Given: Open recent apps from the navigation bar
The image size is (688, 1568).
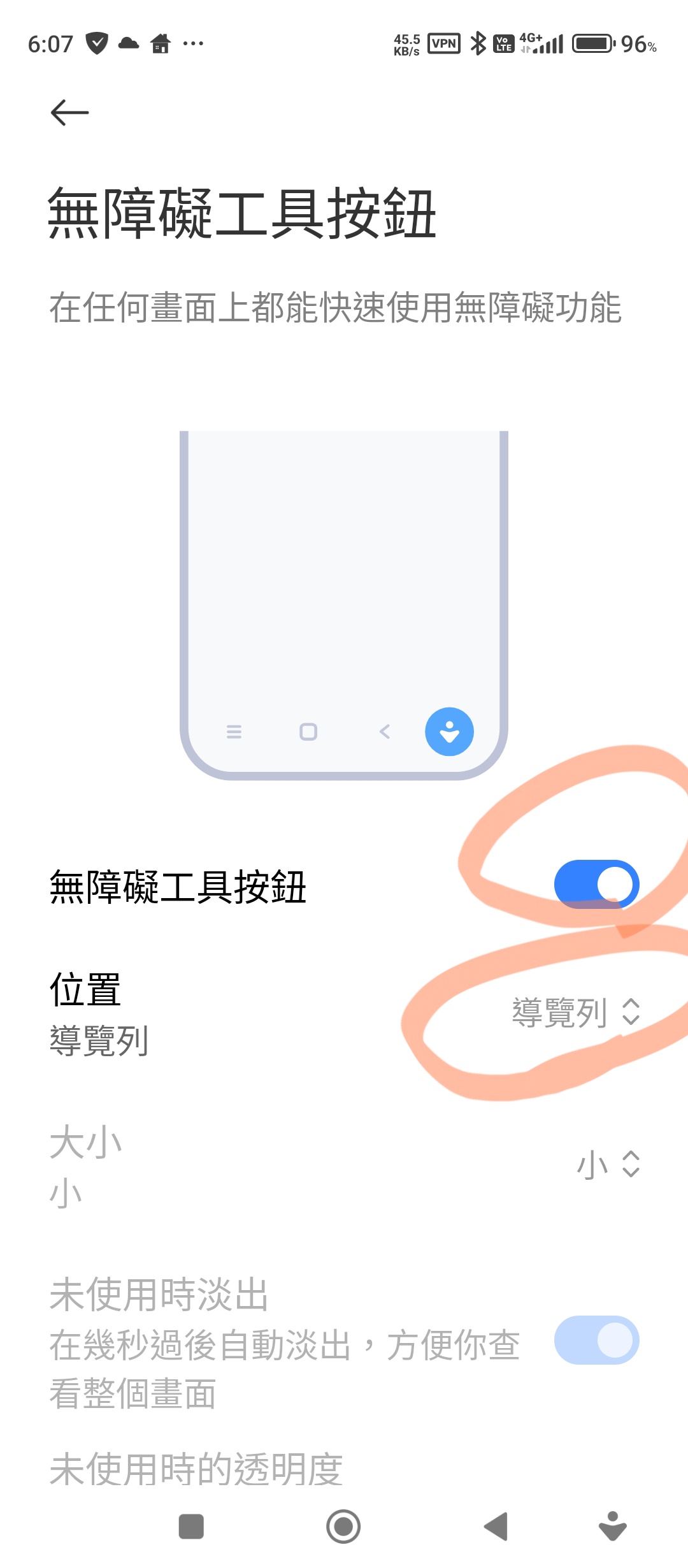Looking at the screenshot, I should pos(191,1527).
